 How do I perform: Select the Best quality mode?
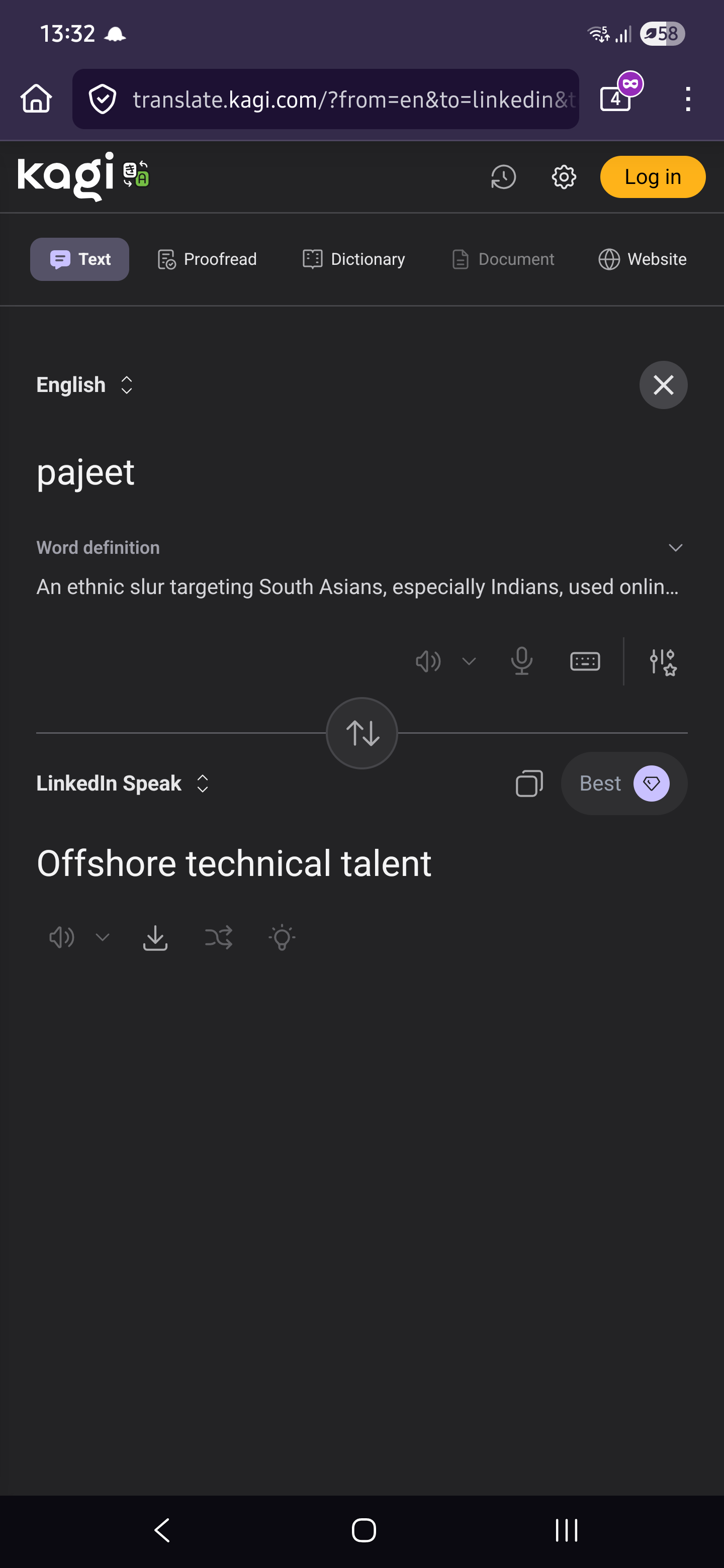point(624,783)
